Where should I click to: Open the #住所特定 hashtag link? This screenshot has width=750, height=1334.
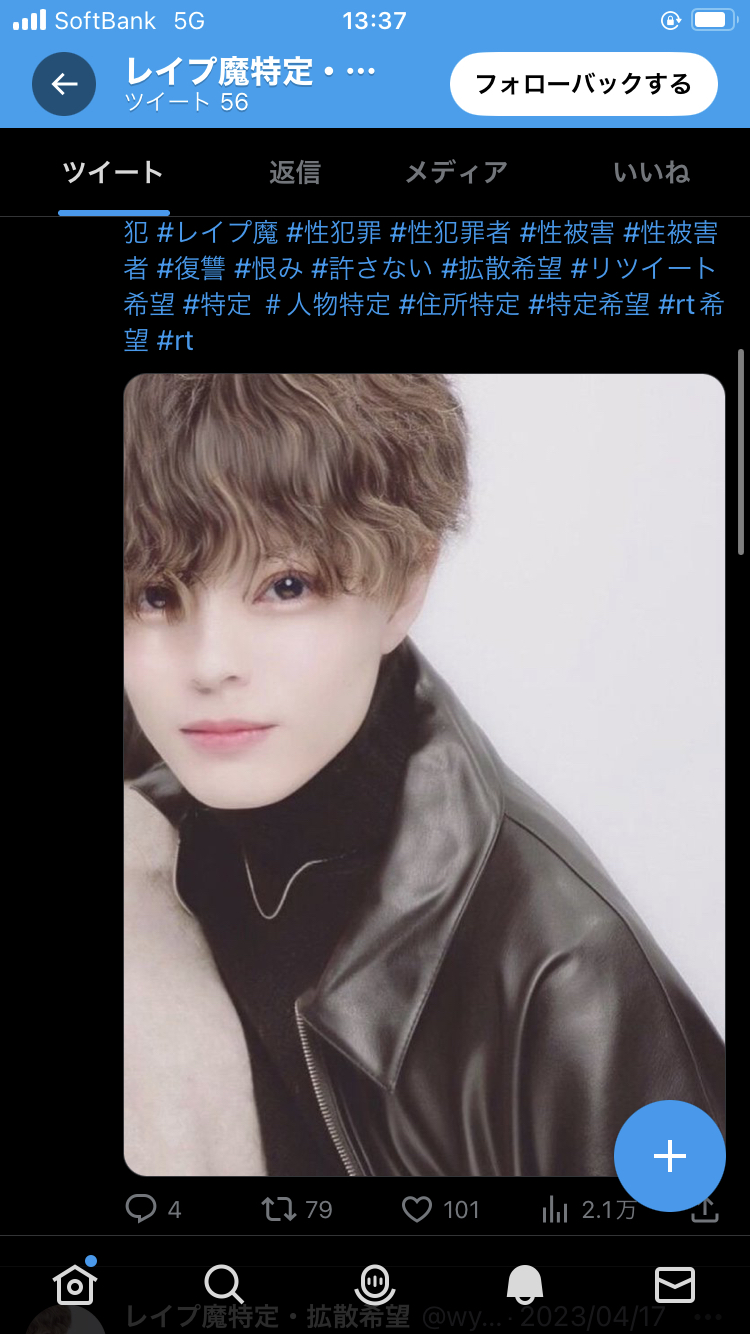coord(459,304)
